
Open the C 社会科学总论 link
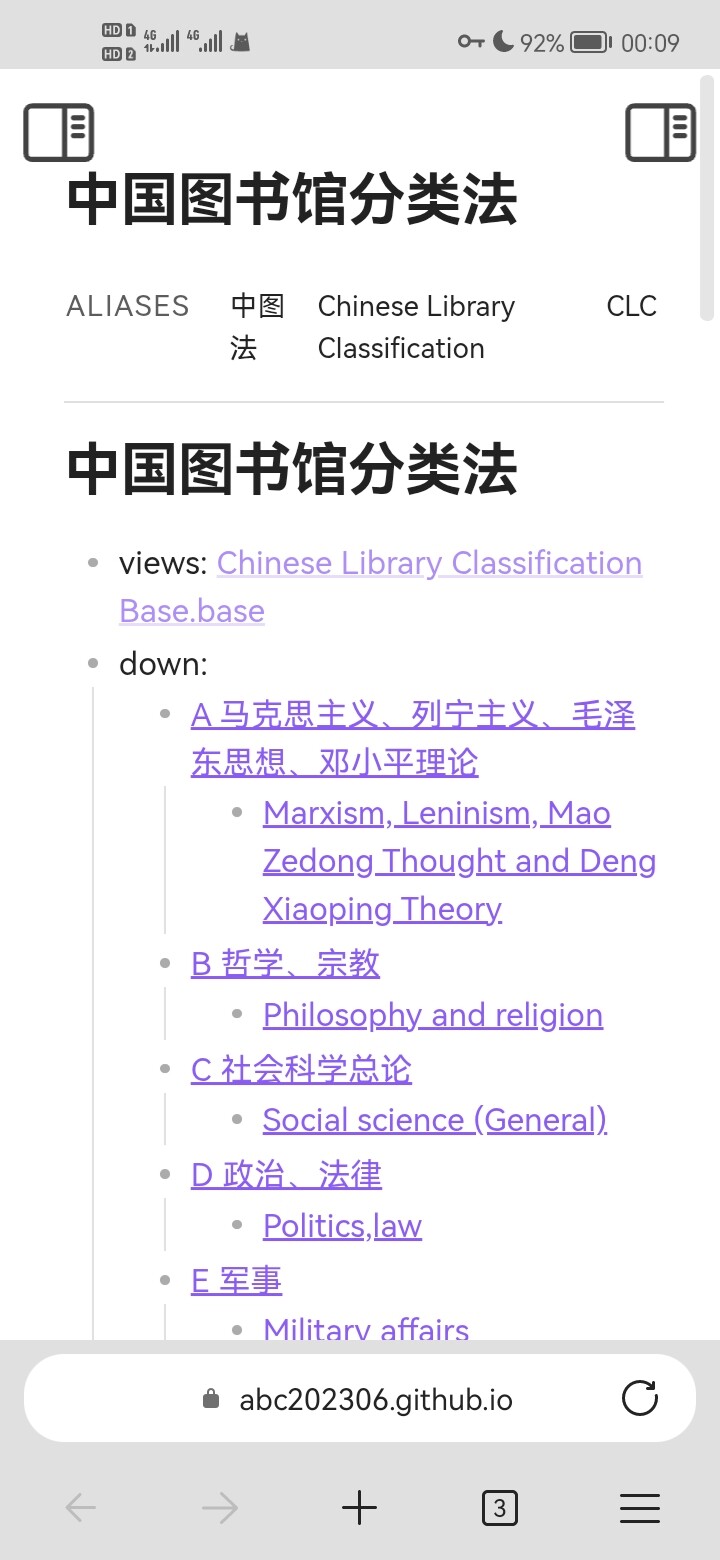[301, 1069]
